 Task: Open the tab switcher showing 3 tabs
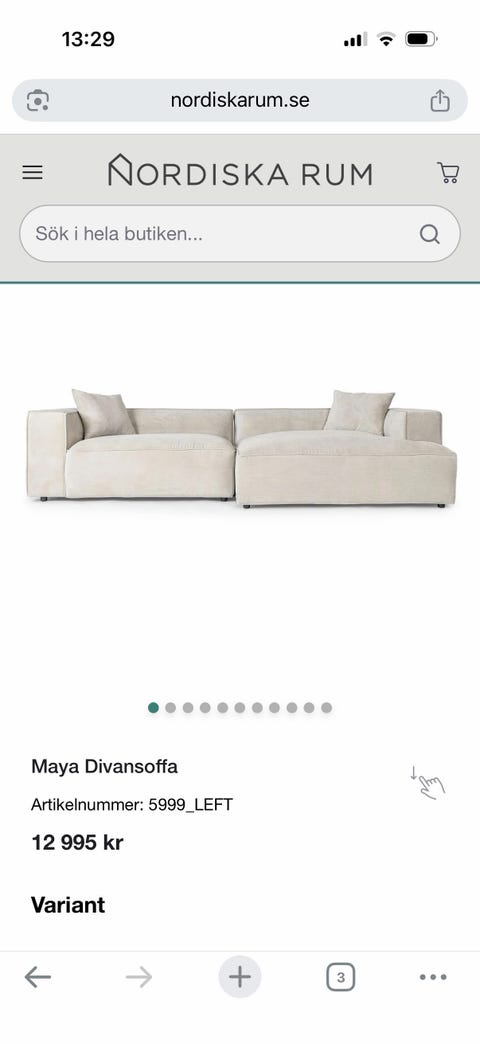pos(341,977)
